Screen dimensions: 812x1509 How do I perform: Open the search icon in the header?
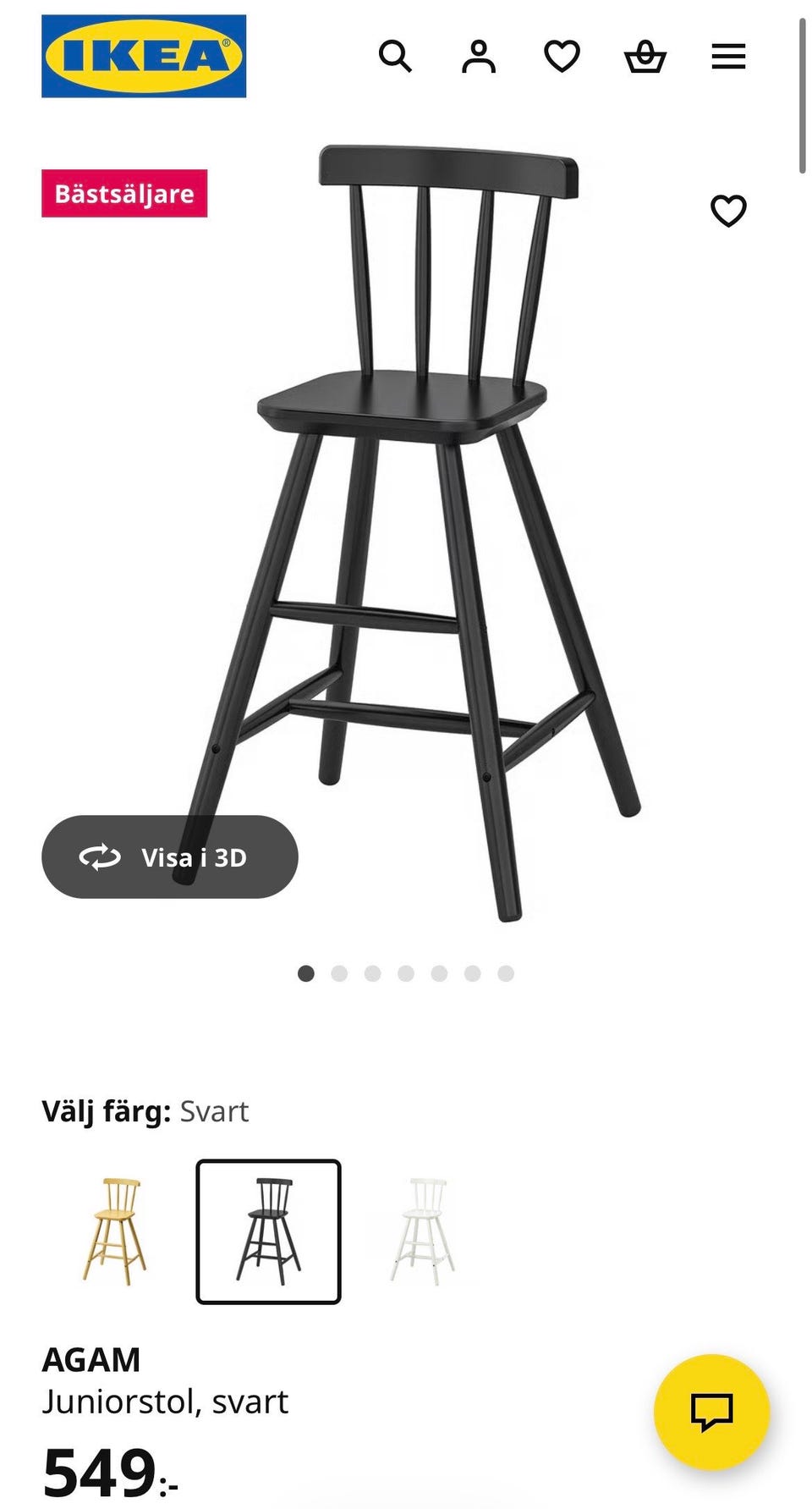point(395,57)
